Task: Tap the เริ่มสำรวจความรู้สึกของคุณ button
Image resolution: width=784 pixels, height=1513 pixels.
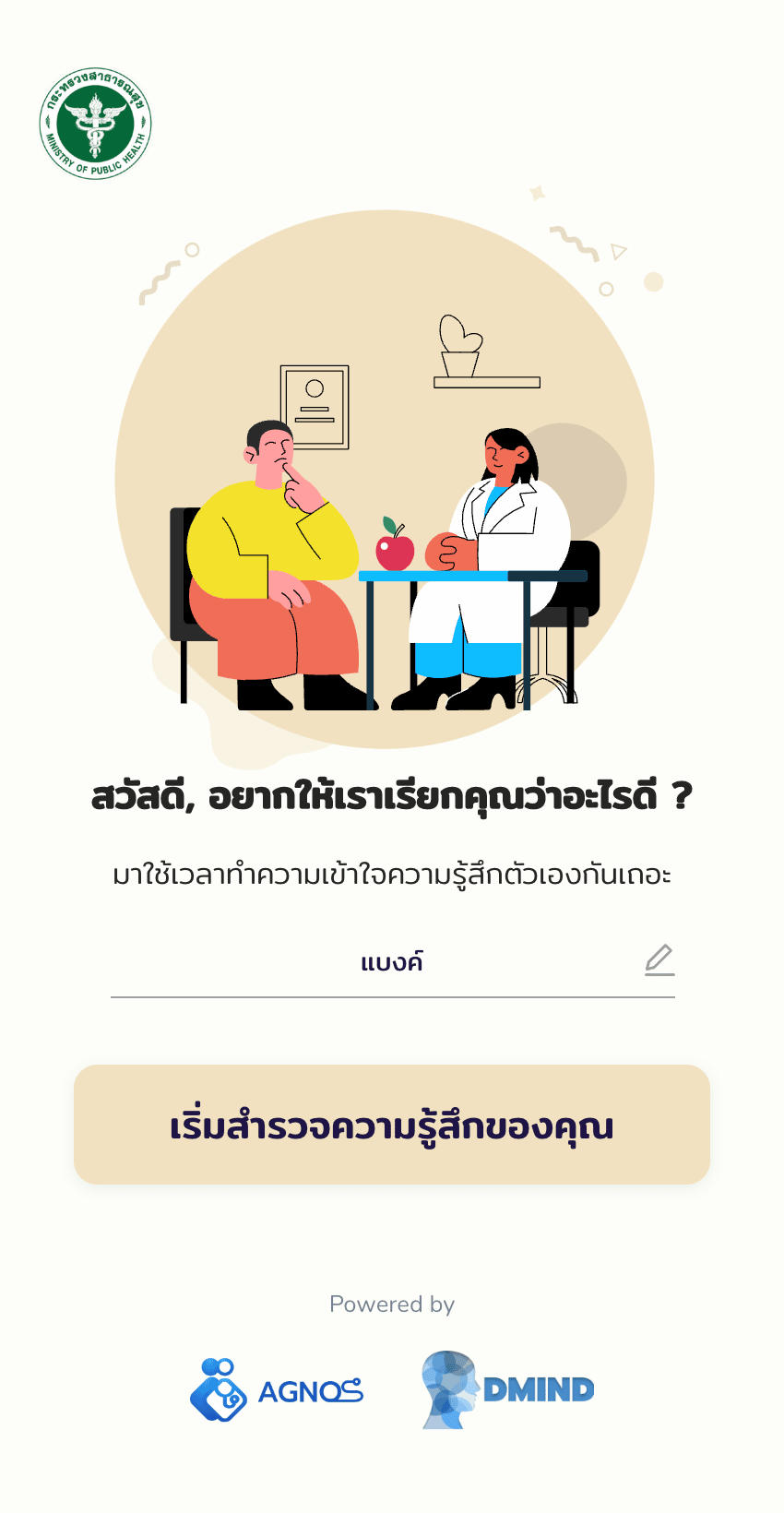Action: 392,1125
